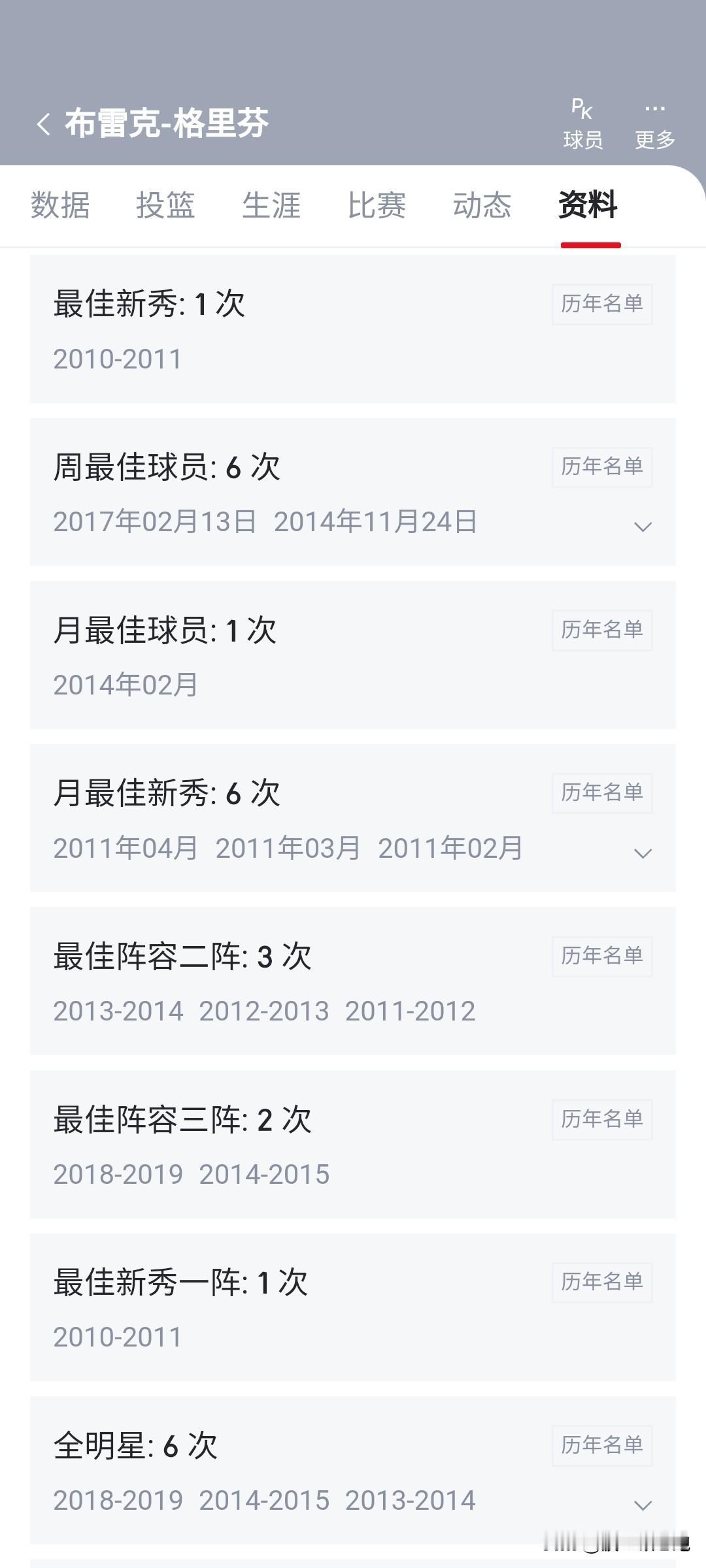The image size is (706, 1568).
Task: Open 历年名单 for 全明星
Action: [x=601, y=1445]
